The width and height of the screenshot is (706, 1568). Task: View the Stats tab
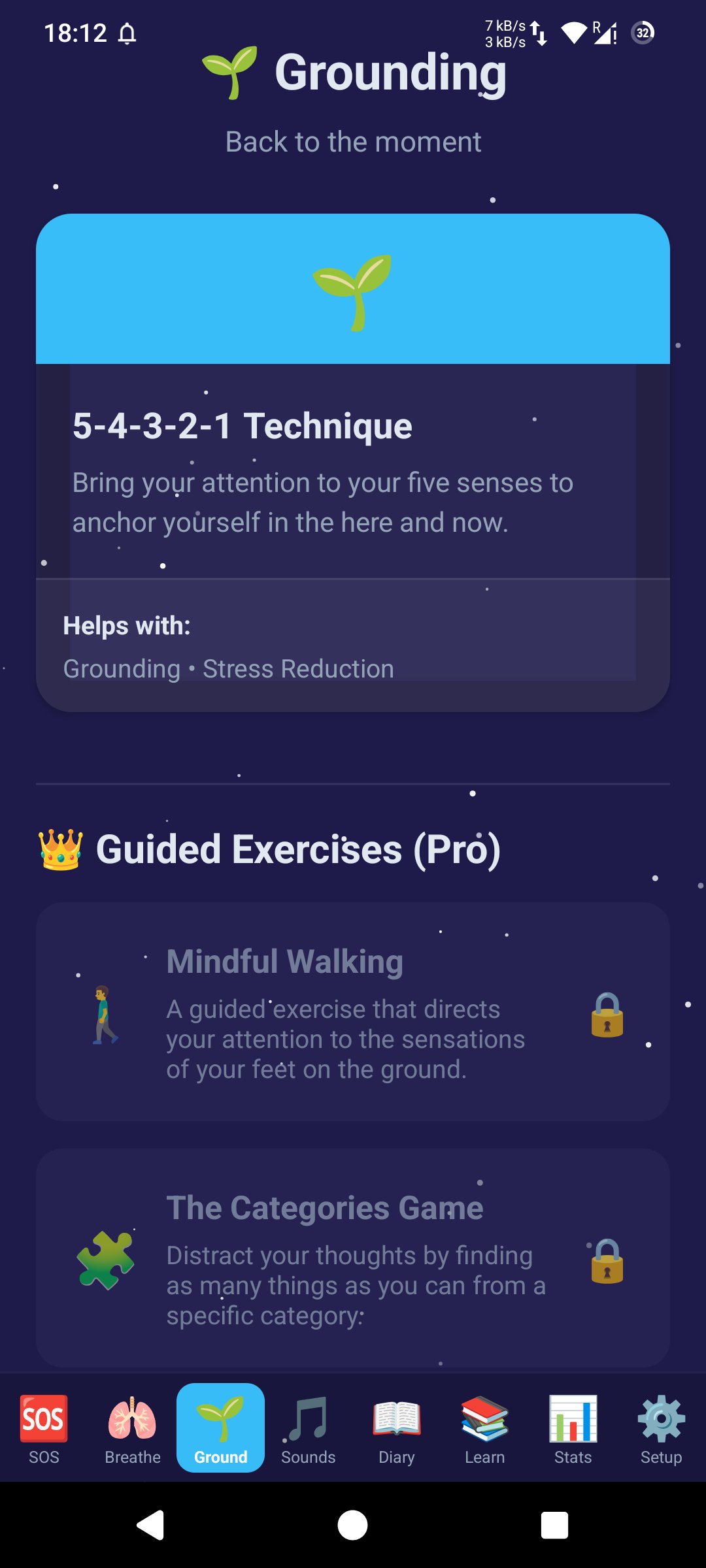point(573,1428)
